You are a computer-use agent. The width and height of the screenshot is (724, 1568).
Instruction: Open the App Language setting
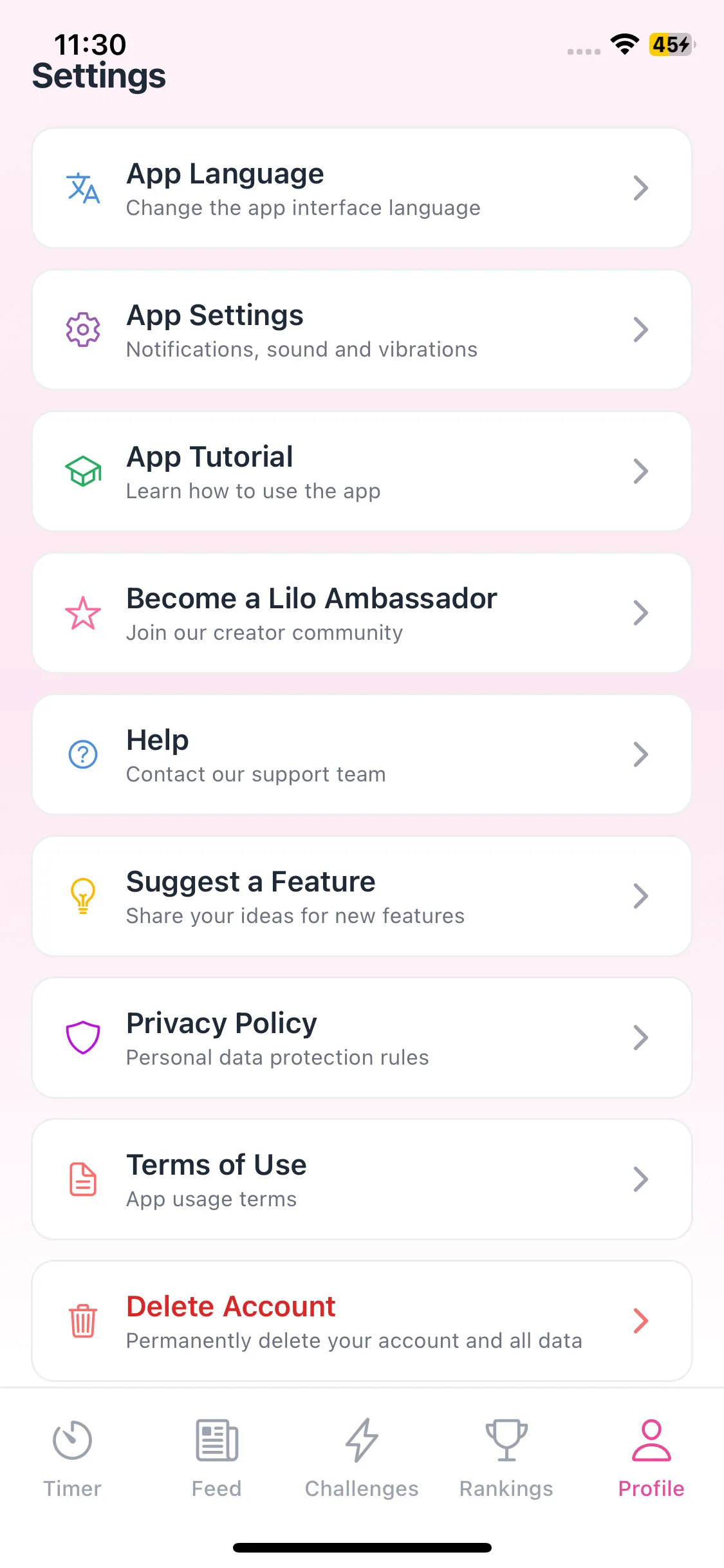click(362, 188)
